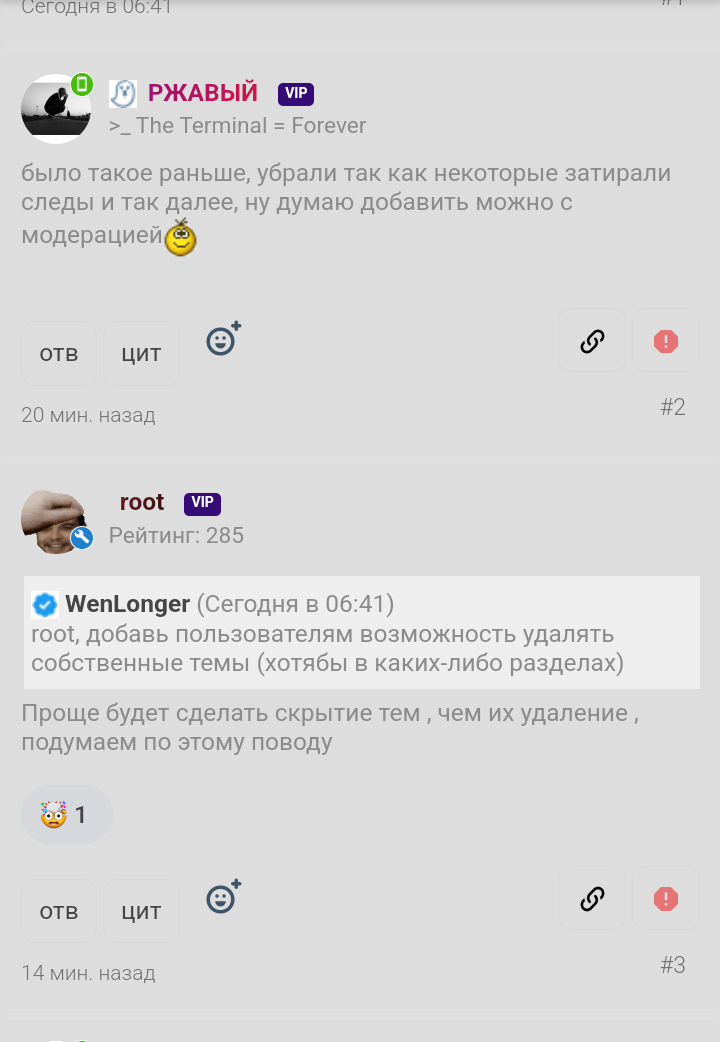Add emoji reaction to root's post
The image size is (720, 1042).
[x=223, y=897]
